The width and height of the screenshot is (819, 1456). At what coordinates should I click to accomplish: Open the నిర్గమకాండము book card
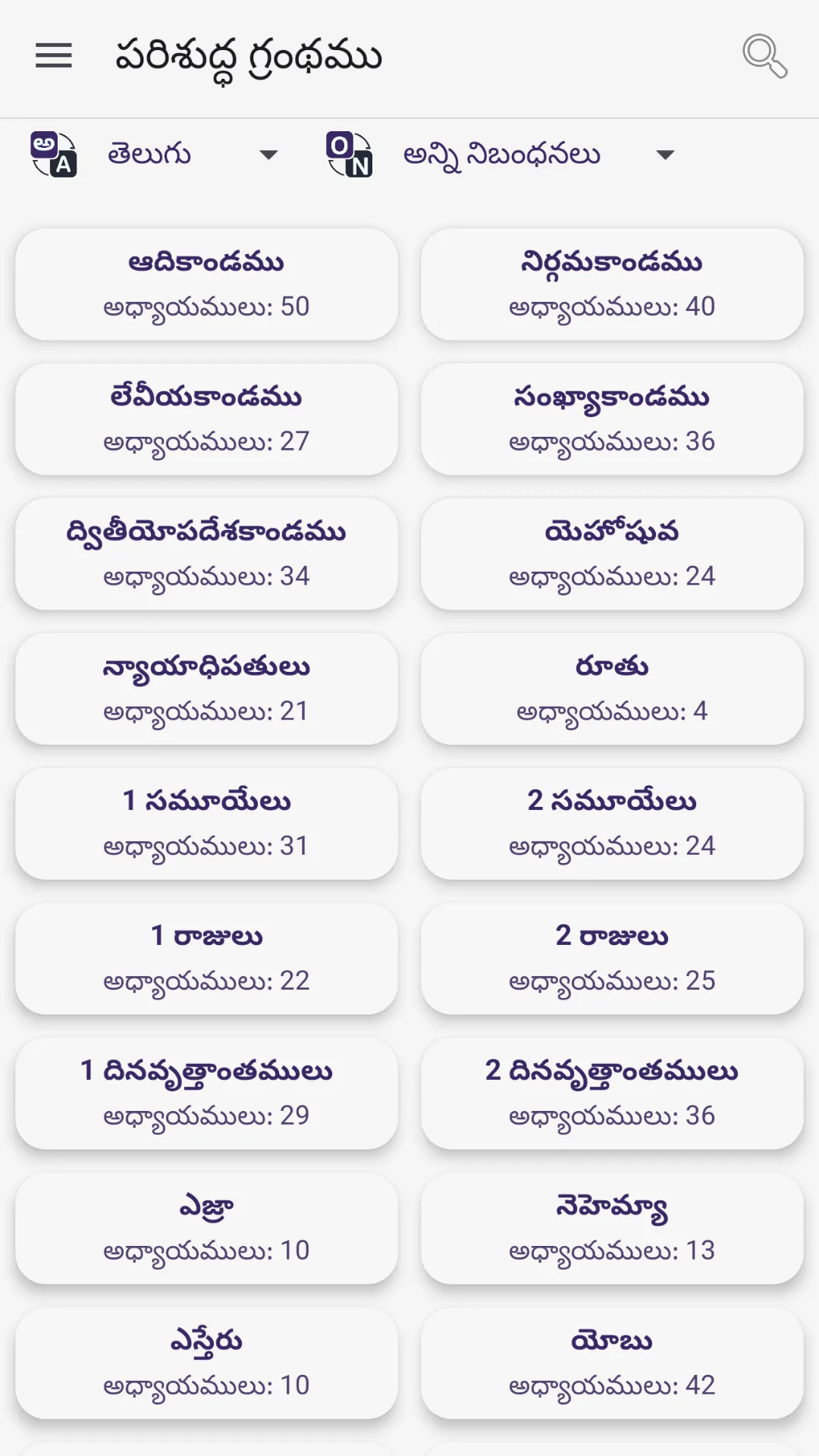(x=612, y=284)
